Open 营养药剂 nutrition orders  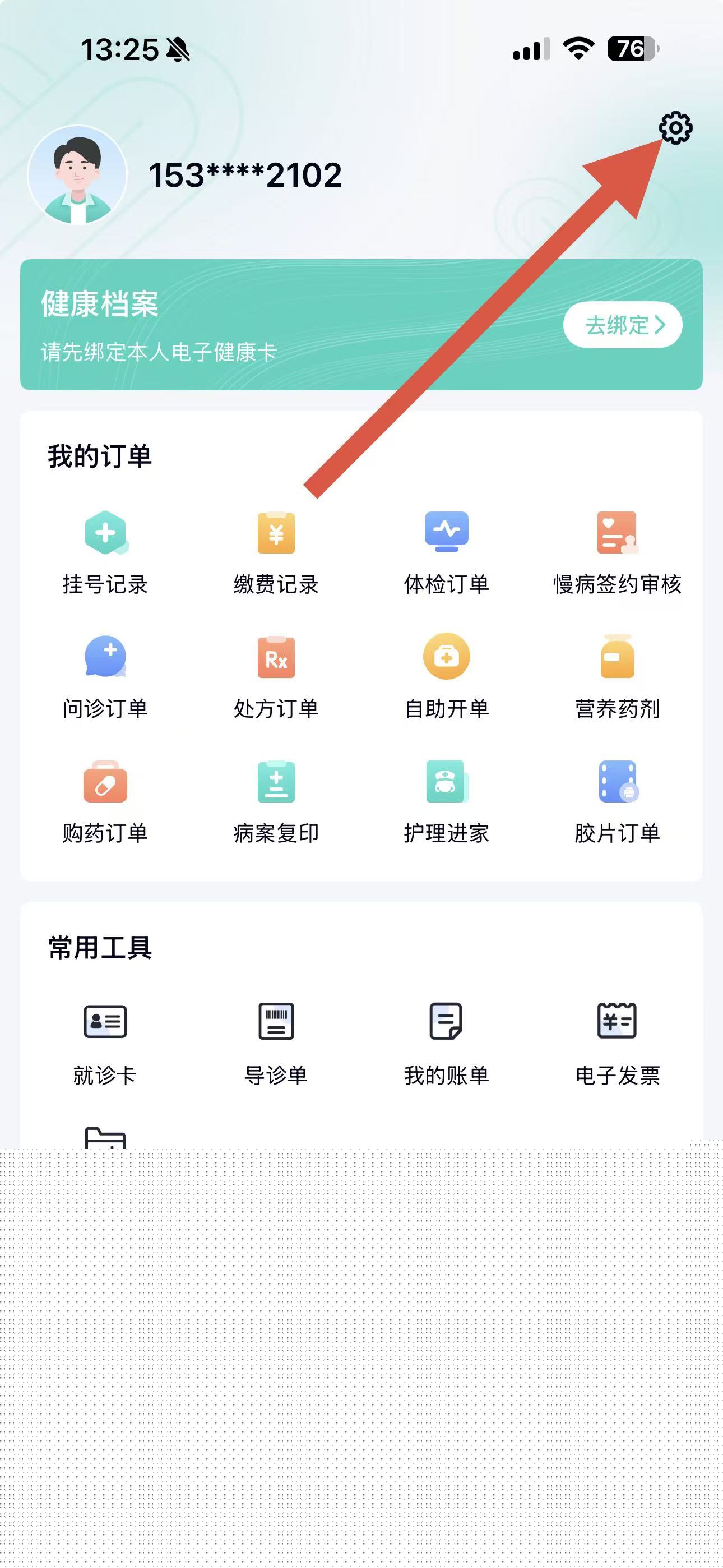pos(617,677)
